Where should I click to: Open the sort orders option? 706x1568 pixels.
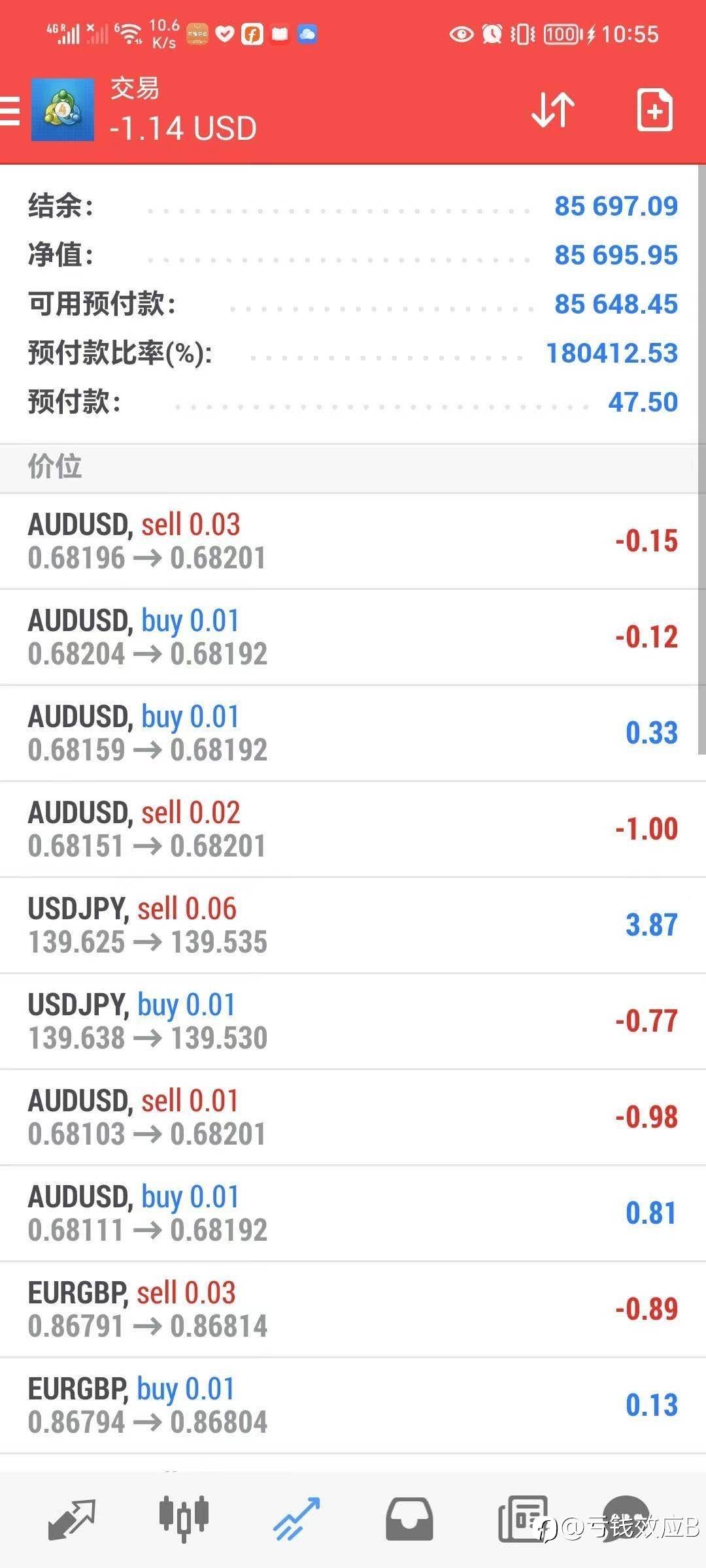pyautogui.click(x=552, y=110)
